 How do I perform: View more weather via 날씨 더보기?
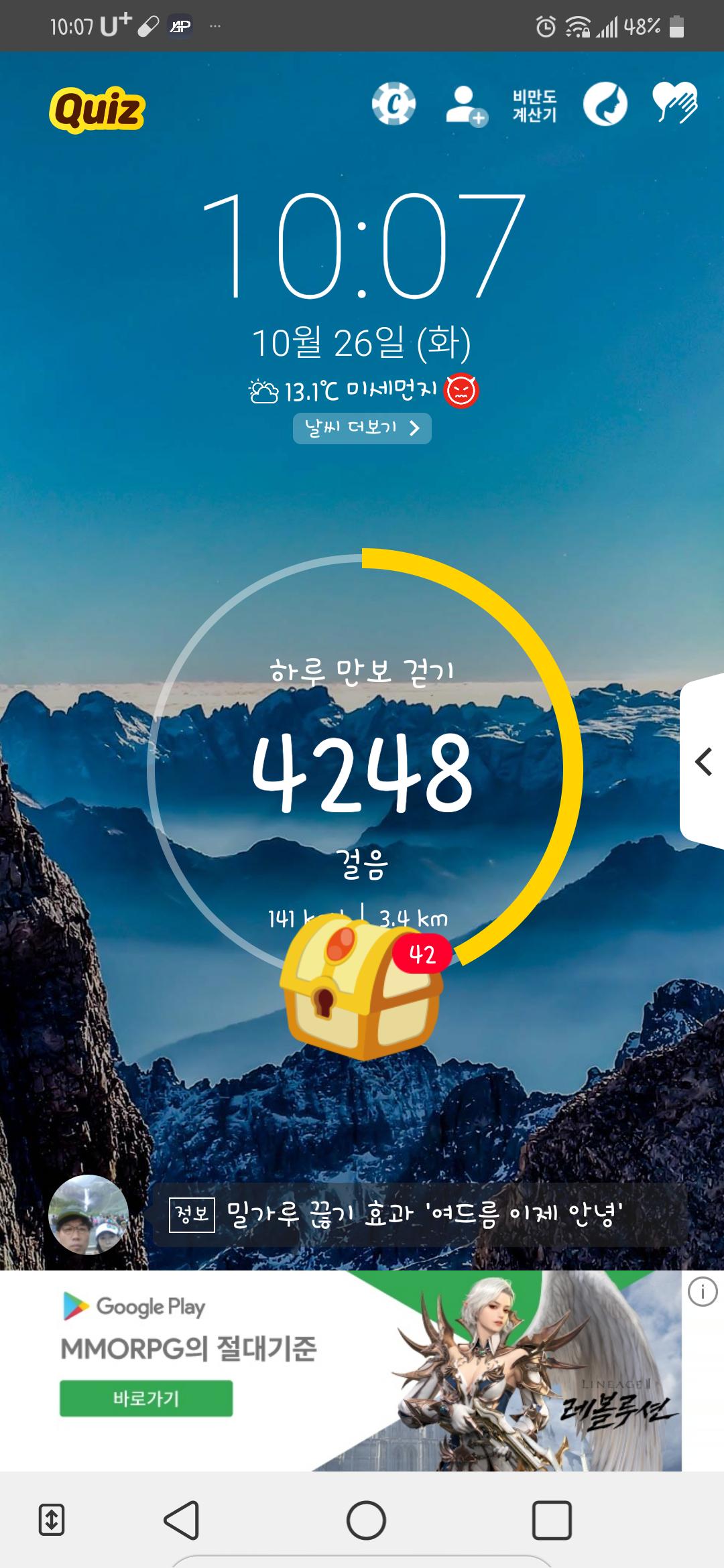pos(362,428)
